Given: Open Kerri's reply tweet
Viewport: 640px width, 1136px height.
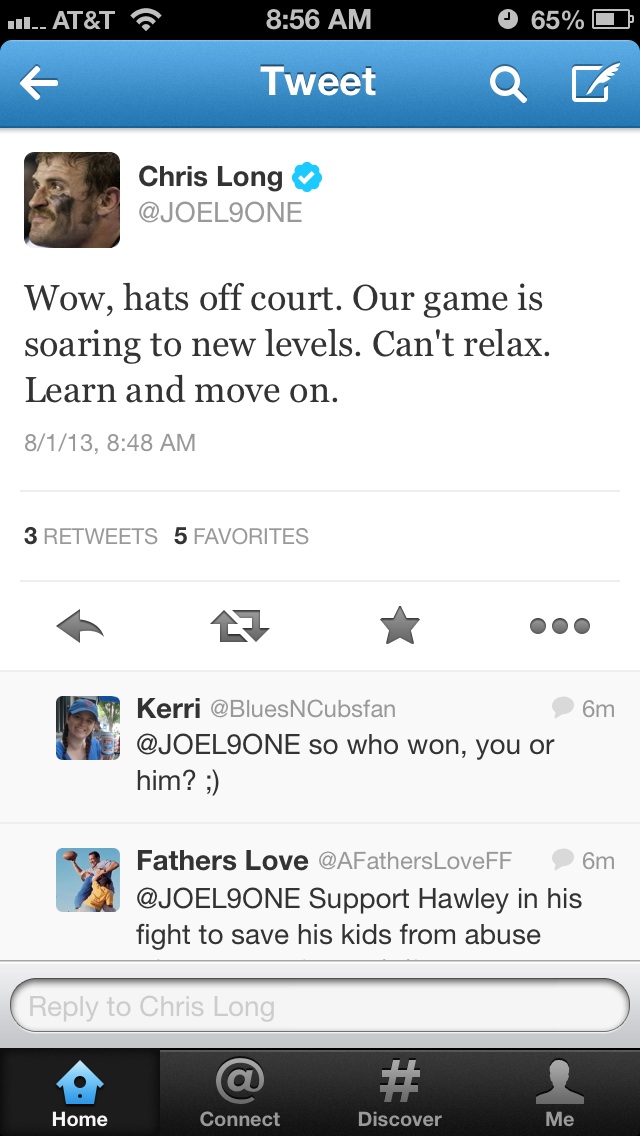Looking at the screenshot, I should click(x=320, y=747).
